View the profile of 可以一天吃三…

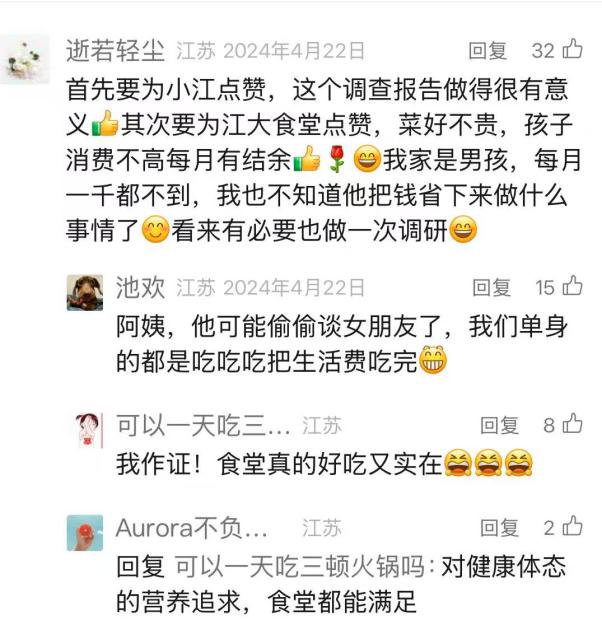85,430
